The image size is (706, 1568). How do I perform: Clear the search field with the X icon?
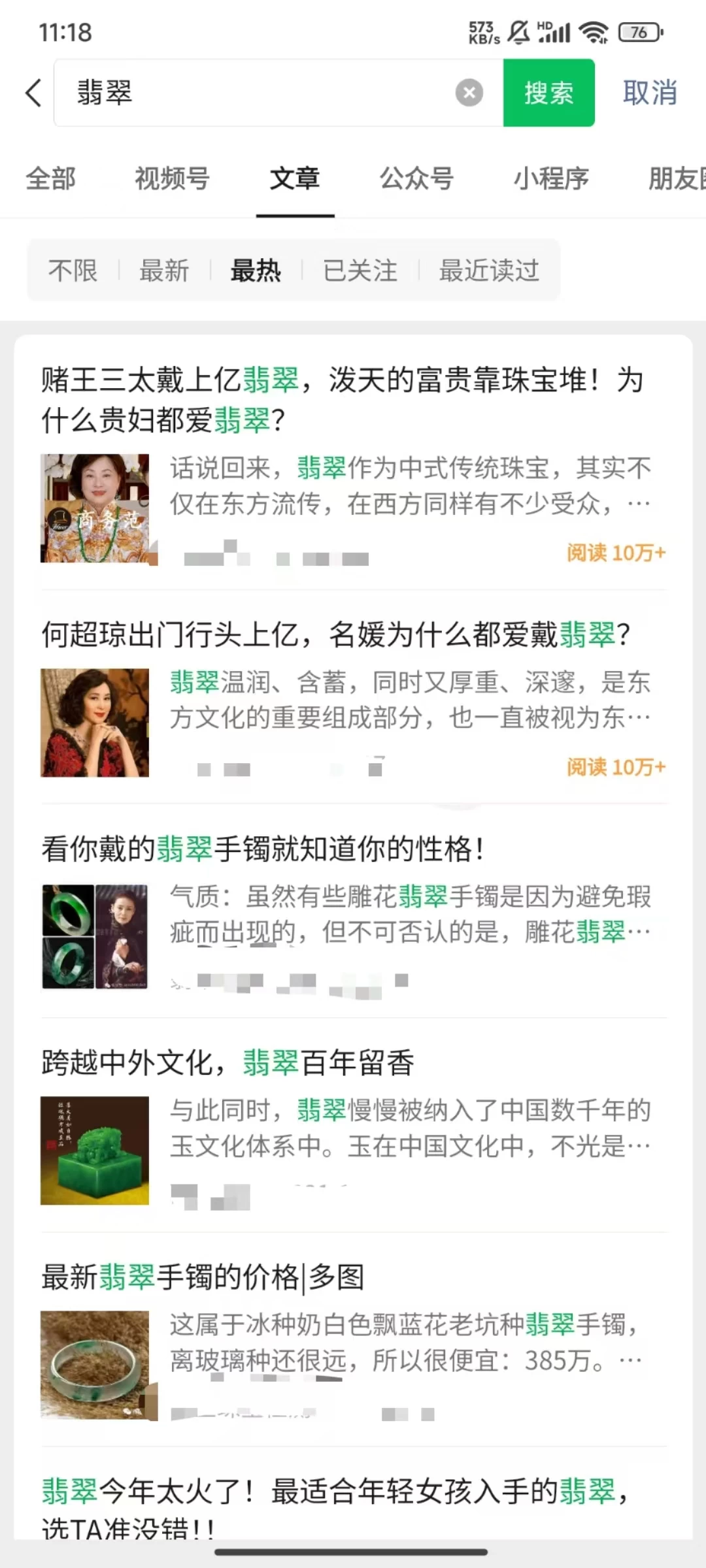[470, 91]
